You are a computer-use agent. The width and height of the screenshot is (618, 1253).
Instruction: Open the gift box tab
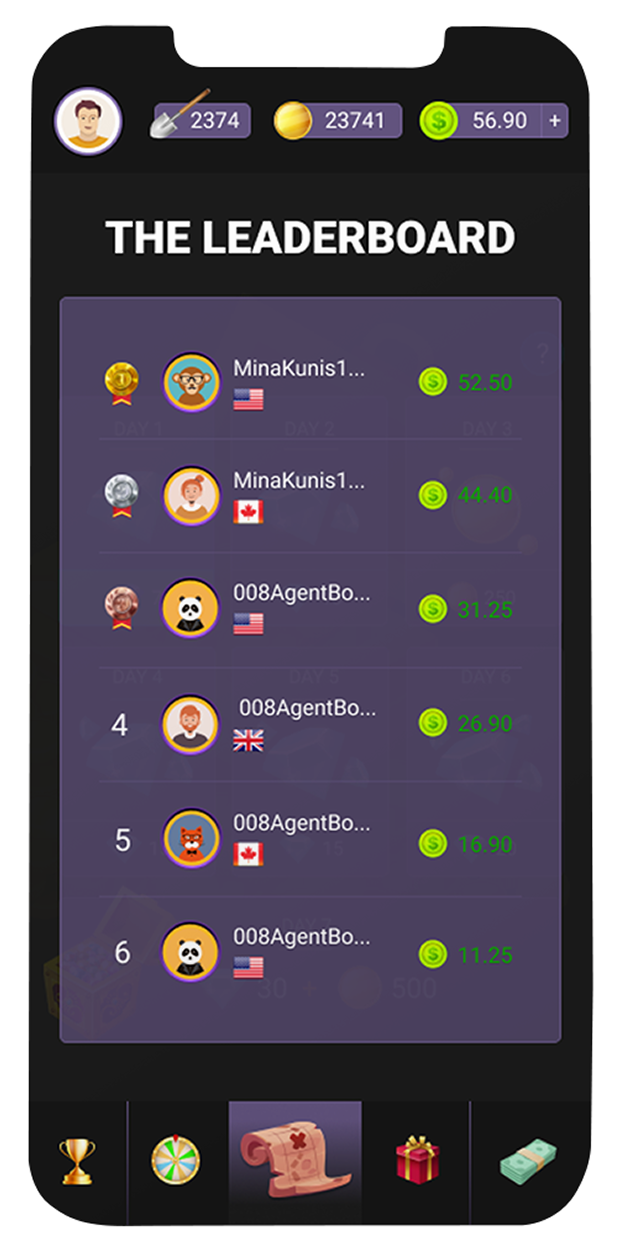point(417,1162)
